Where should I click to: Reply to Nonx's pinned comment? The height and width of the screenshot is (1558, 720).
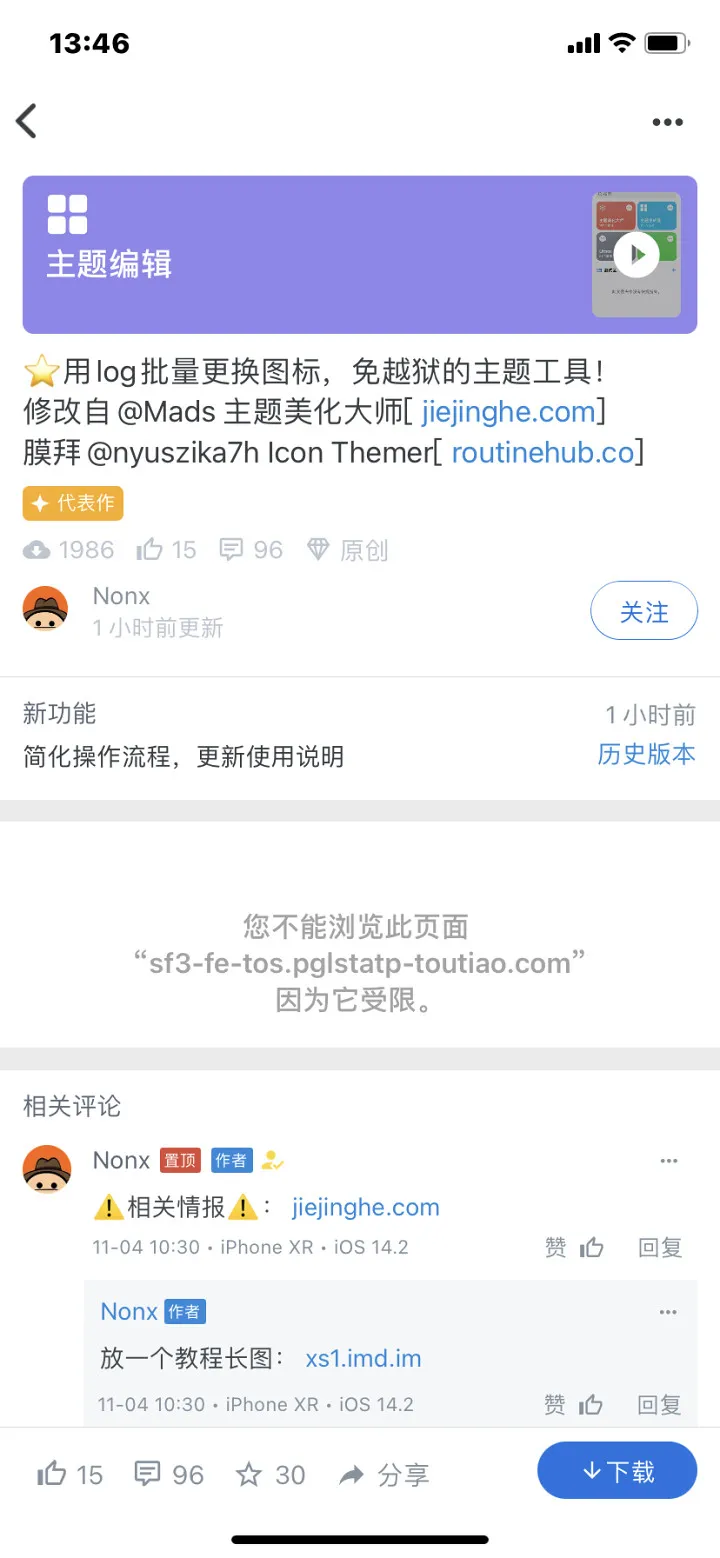[x=660, y=1247]
